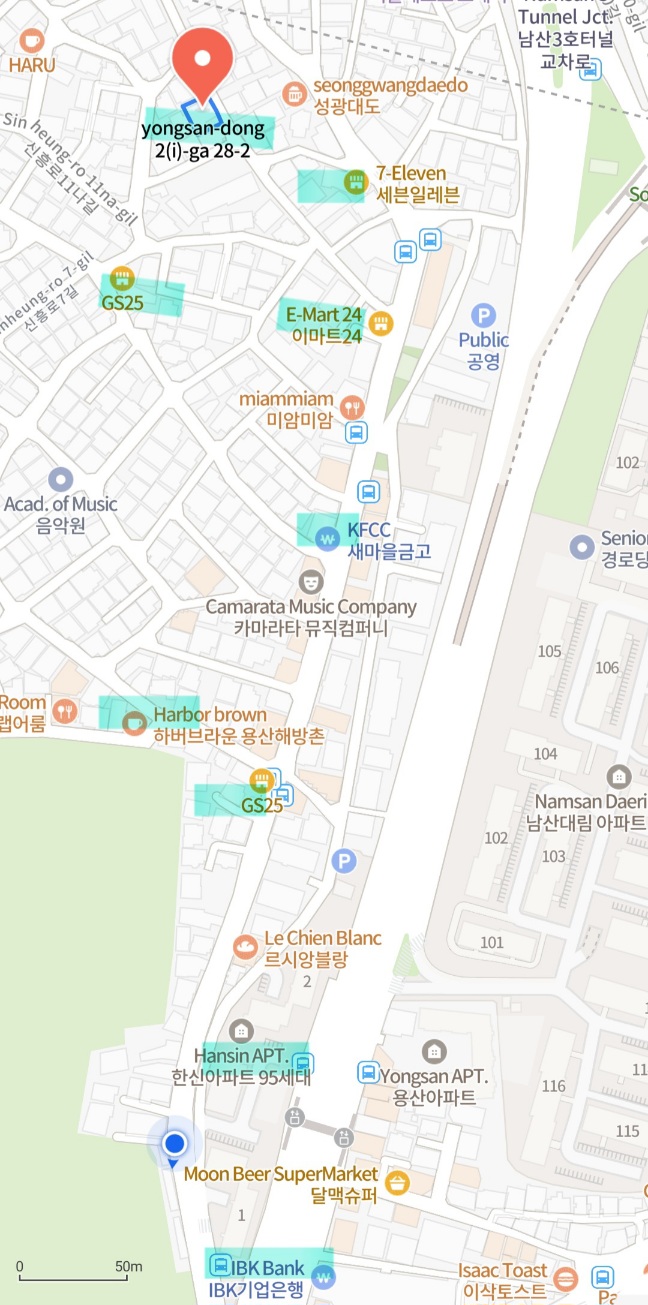
Task: Open Camarata Music Company place marker
Action: 312,579
